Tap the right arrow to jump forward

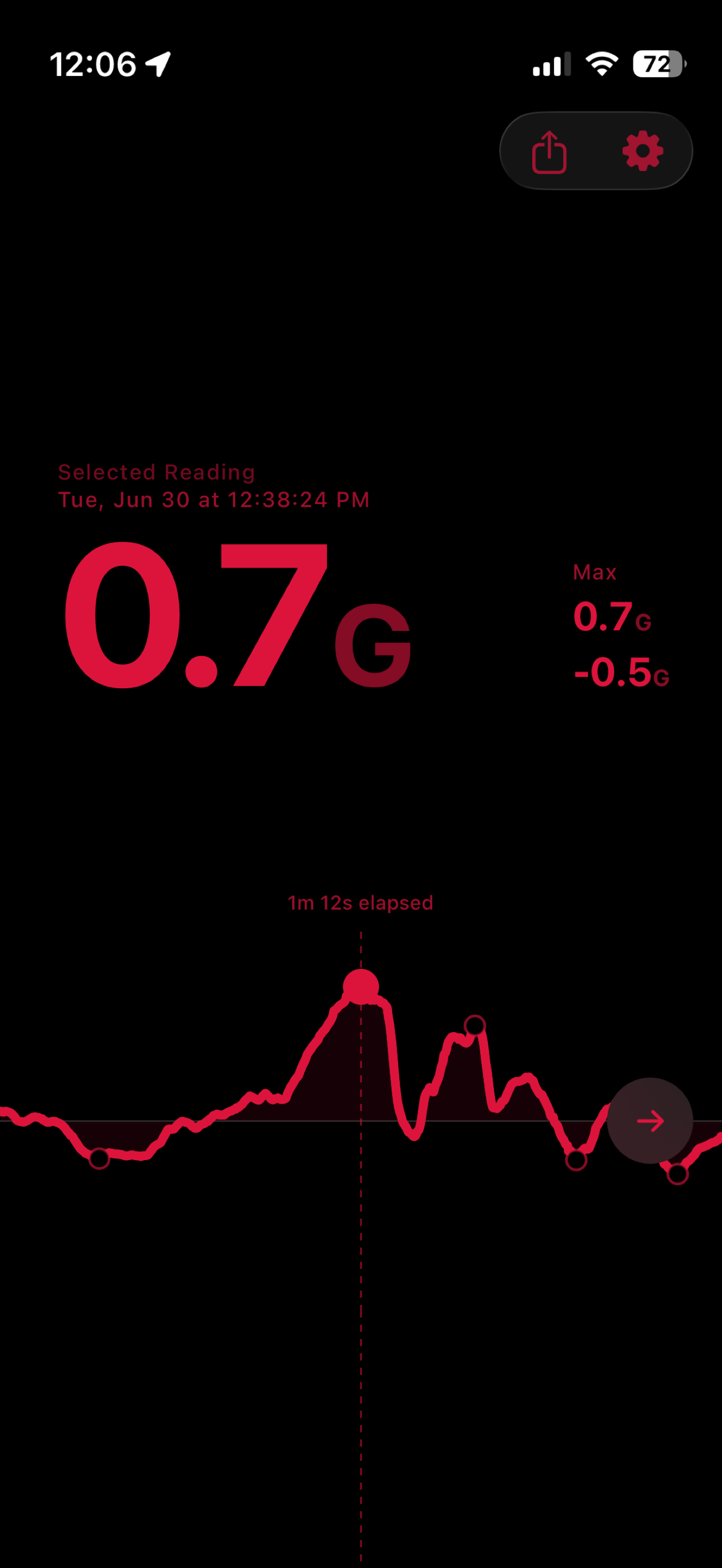(650, 1121)
